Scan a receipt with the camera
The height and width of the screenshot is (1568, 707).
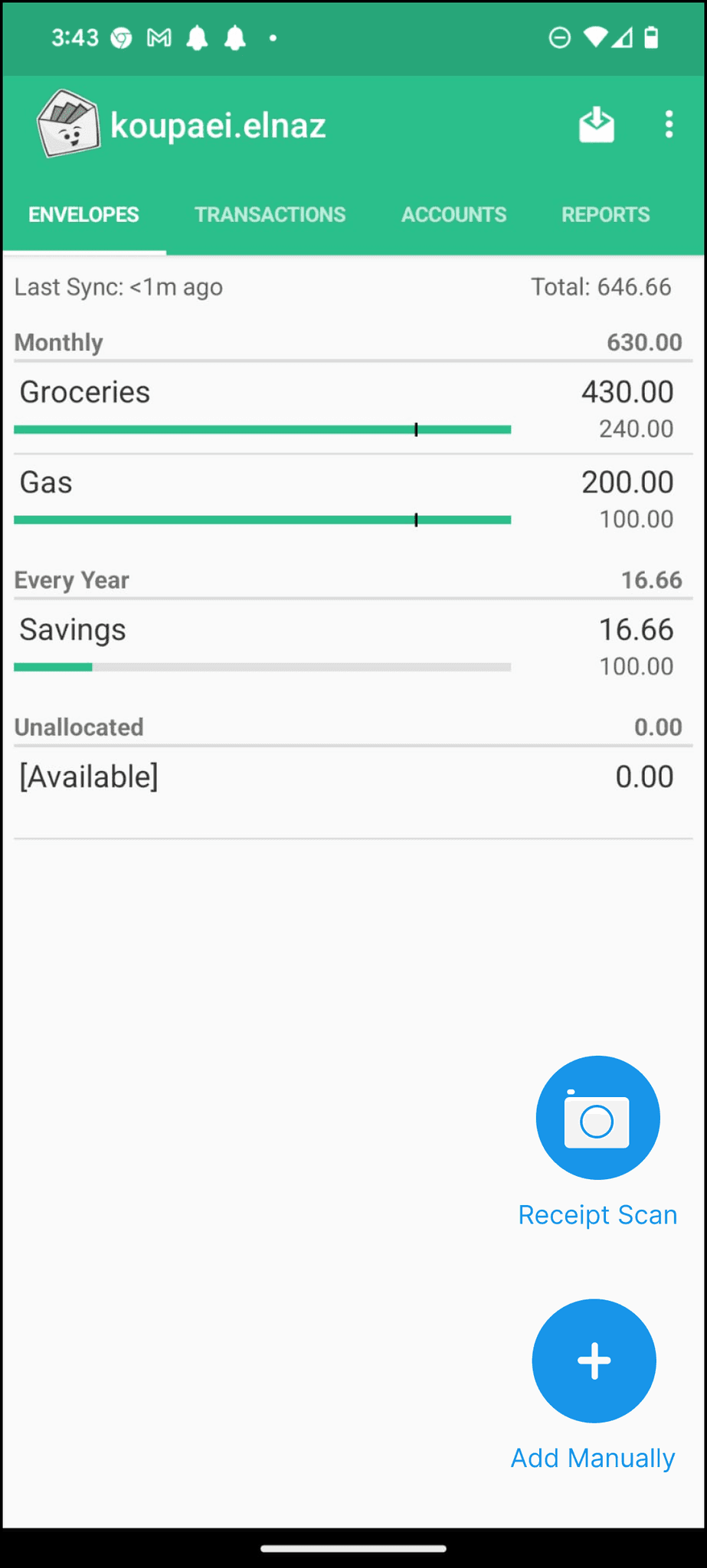coord(597,1118)
